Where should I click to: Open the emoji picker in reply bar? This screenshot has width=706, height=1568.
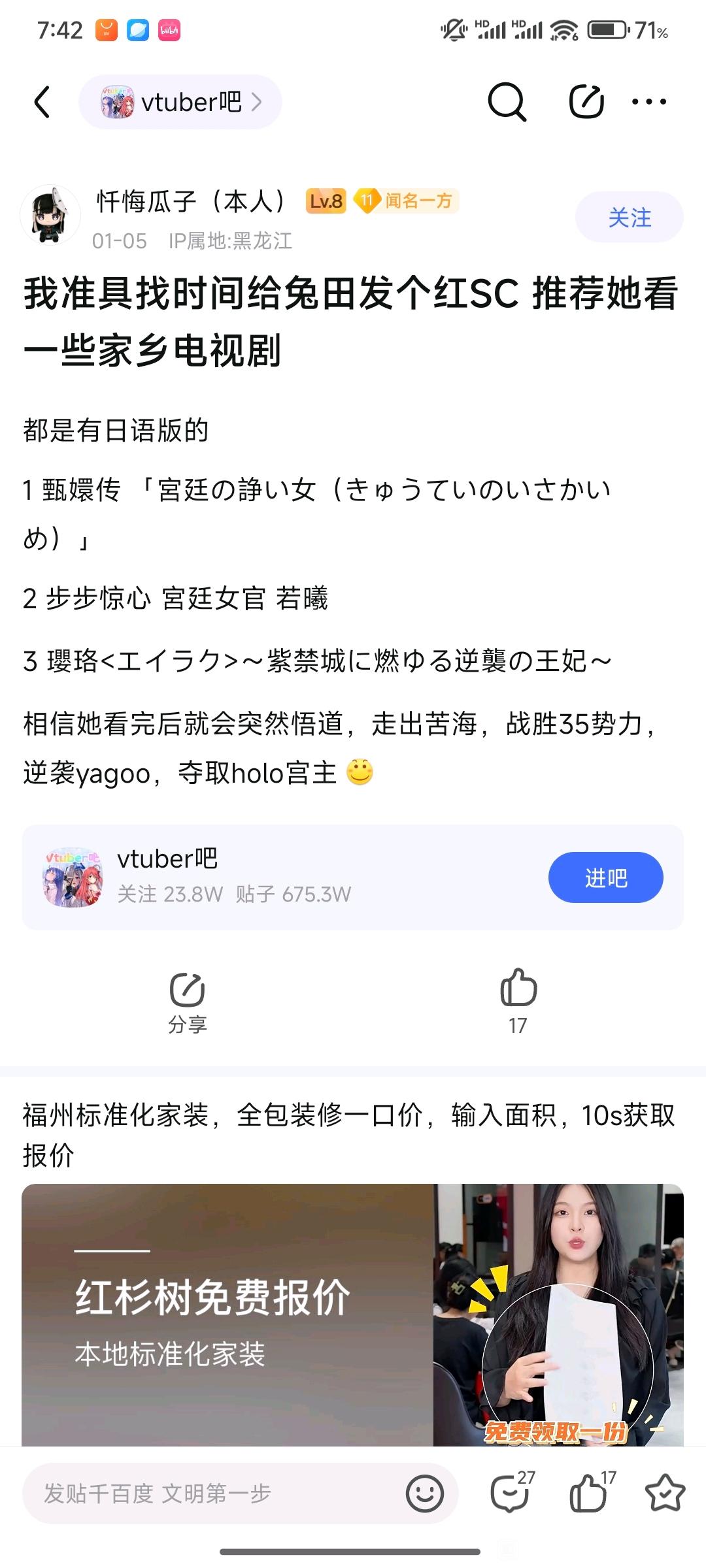[x=425, y=1494]
